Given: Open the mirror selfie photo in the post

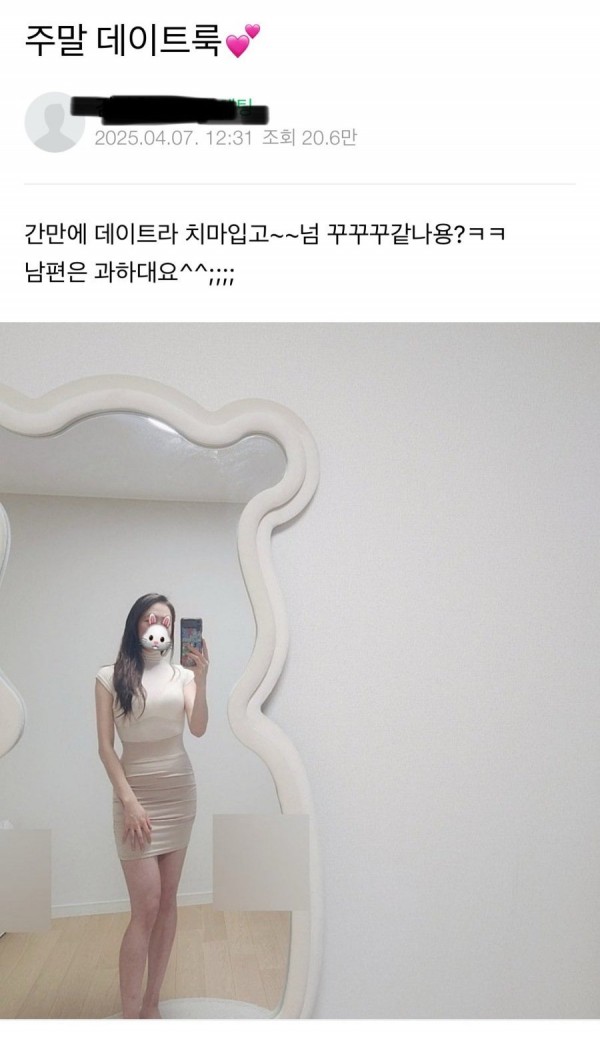Looking at the screenshot, I should (300, 670).
